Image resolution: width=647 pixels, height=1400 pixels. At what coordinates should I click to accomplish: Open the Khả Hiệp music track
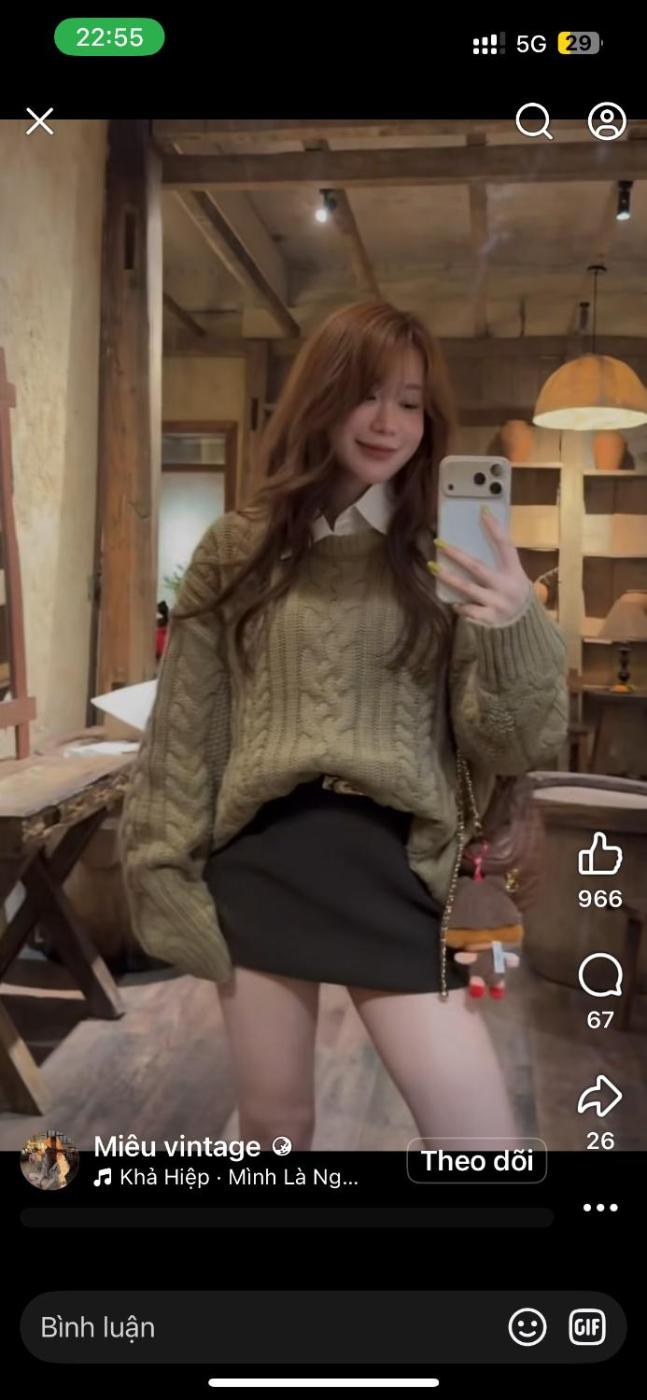pyautogui.click(x=227, y=1178)
